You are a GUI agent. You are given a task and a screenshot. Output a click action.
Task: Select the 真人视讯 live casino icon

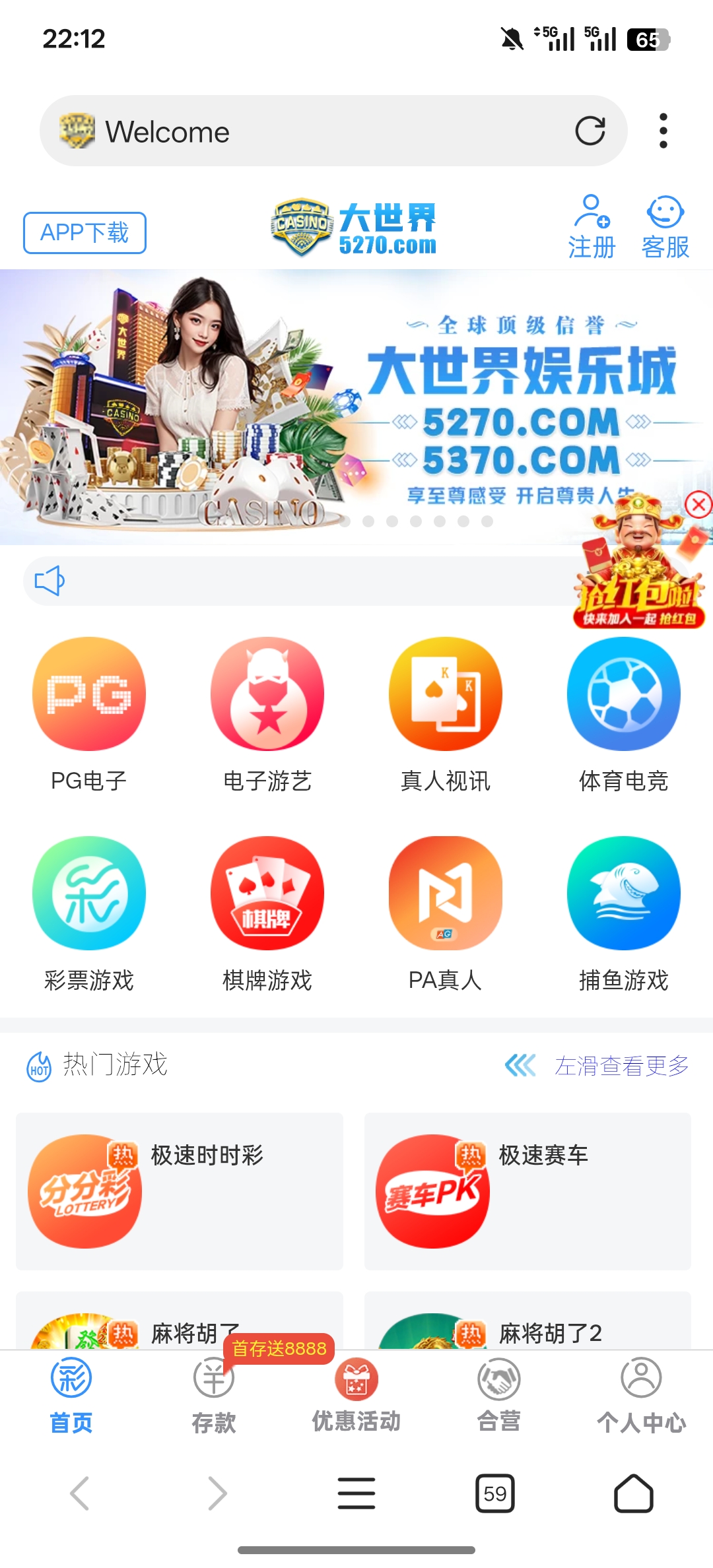(x=445, y=694)
